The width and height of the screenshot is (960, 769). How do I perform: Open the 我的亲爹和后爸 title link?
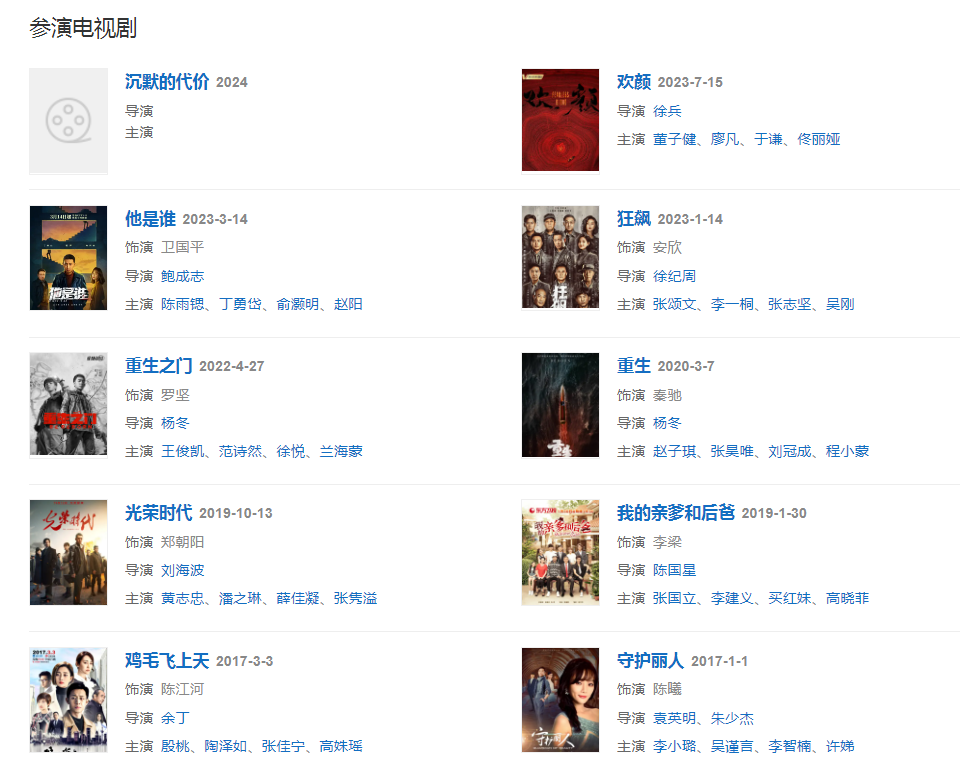(675, 513)
